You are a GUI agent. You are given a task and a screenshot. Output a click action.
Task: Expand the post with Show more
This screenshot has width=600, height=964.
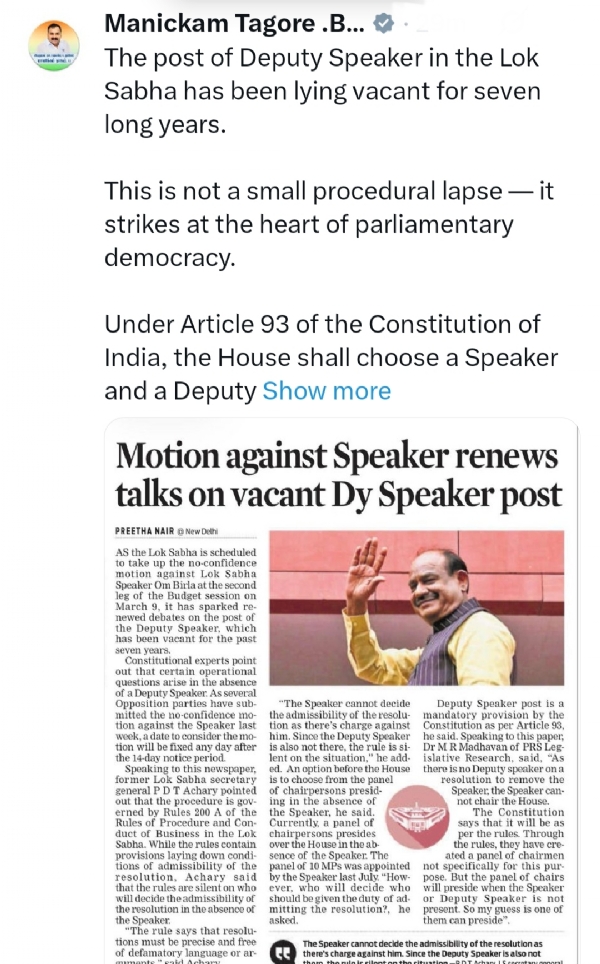[x=326, y=391]
